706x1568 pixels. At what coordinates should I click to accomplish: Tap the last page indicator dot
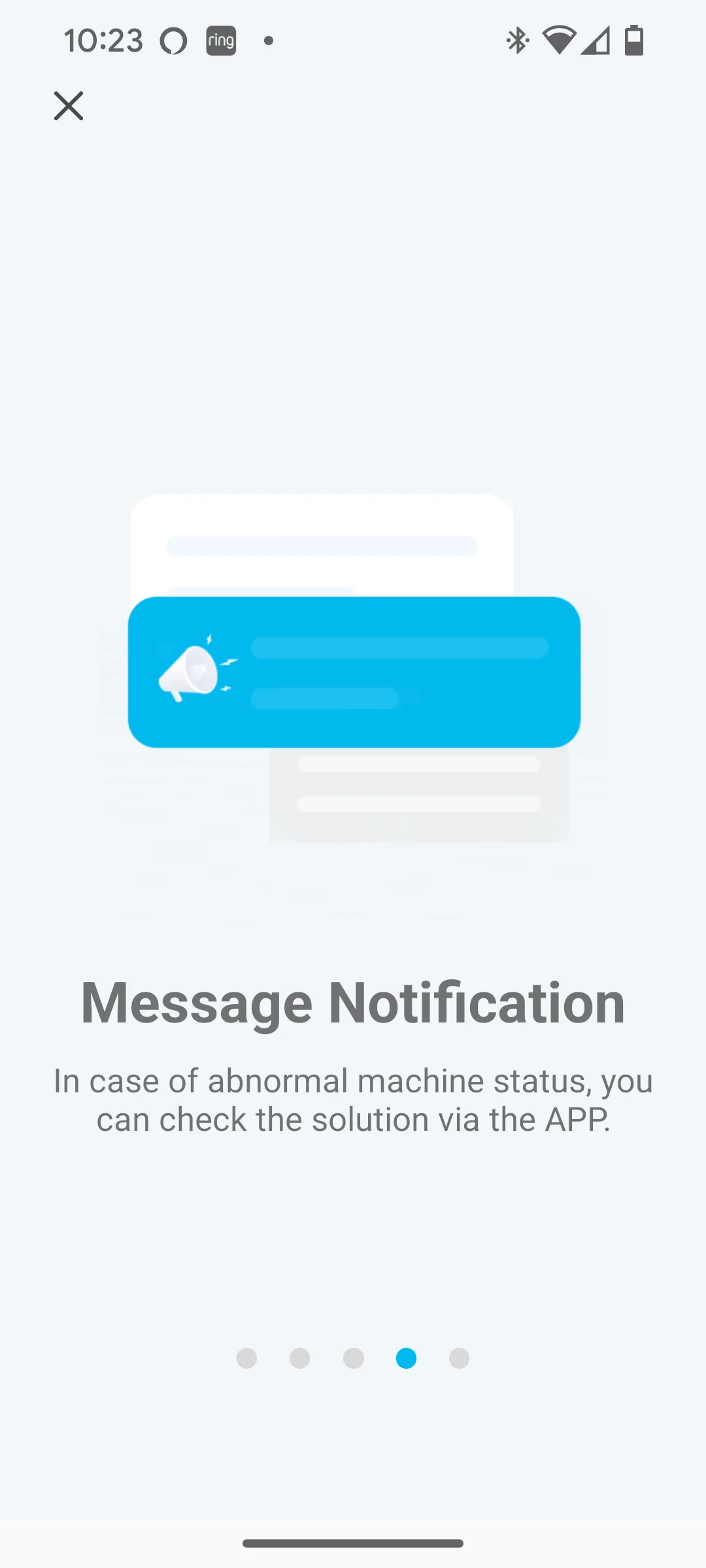click(x=459, y=1358)
